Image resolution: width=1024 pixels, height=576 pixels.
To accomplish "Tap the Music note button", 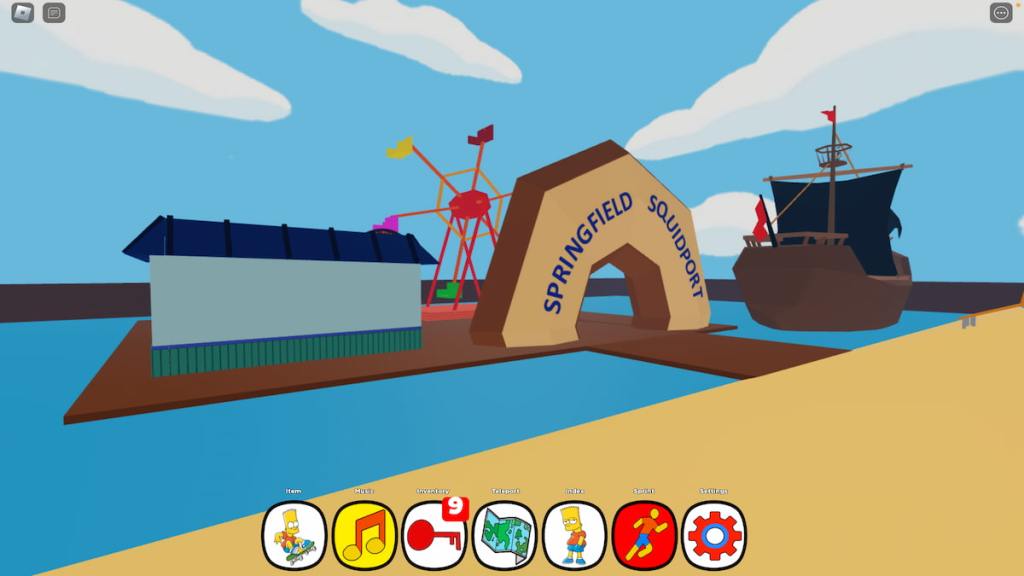I will [x=364, y=535].
